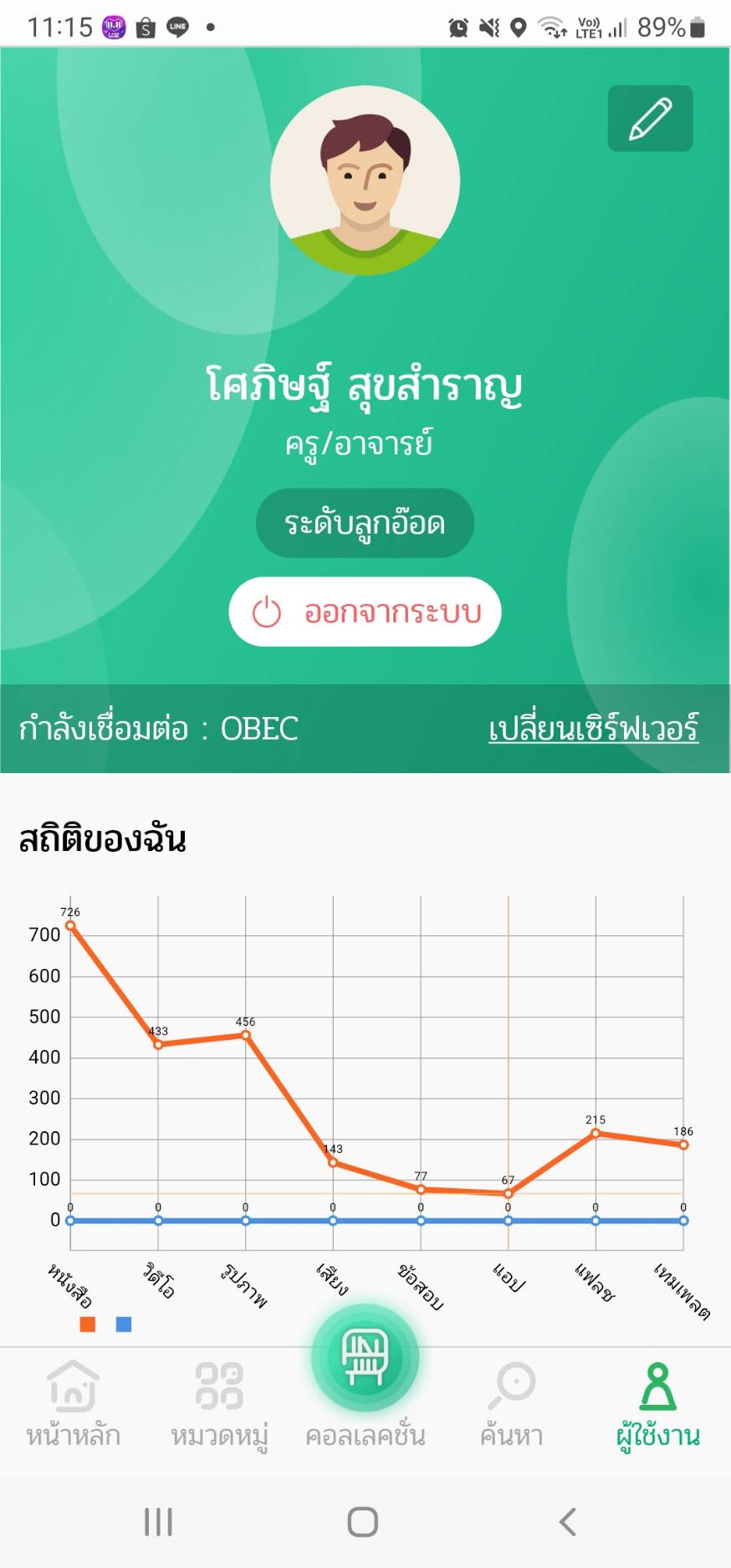Switch to the ค้นหา search tab
This screenshot has width=731, height=1568.
pyautogui.click(x=511, y=1405)
